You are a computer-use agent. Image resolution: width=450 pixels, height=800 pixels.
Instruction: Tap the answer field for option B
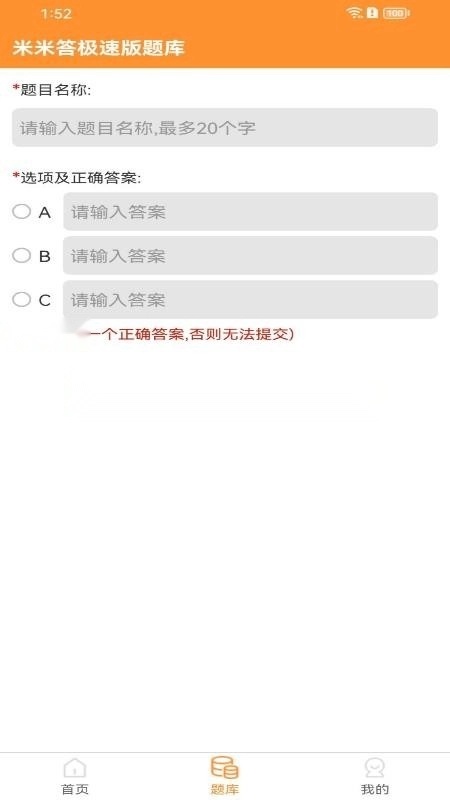(x=250, y=256)
